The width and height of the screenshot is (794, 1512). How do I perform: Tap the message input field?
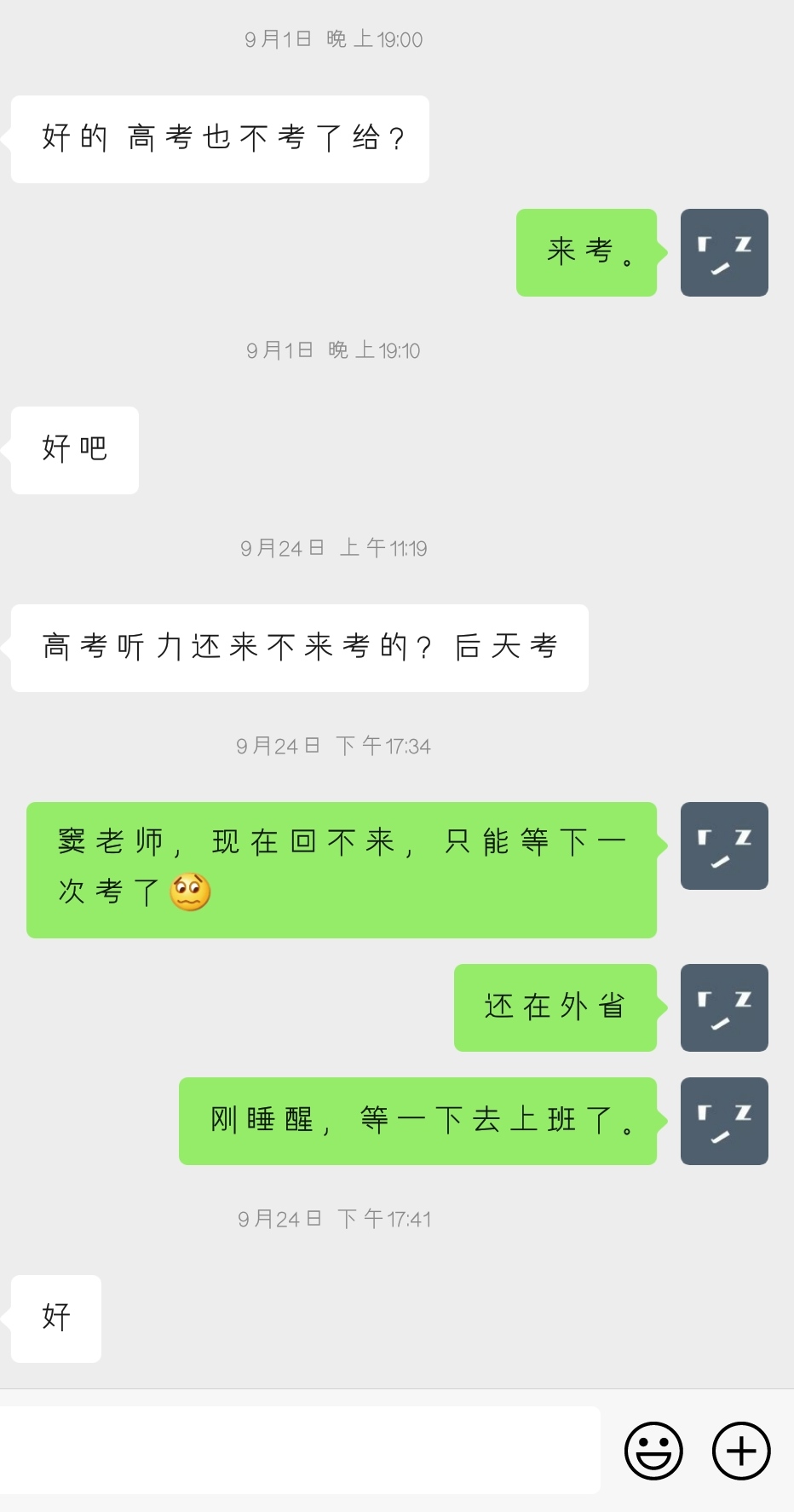300,1450
